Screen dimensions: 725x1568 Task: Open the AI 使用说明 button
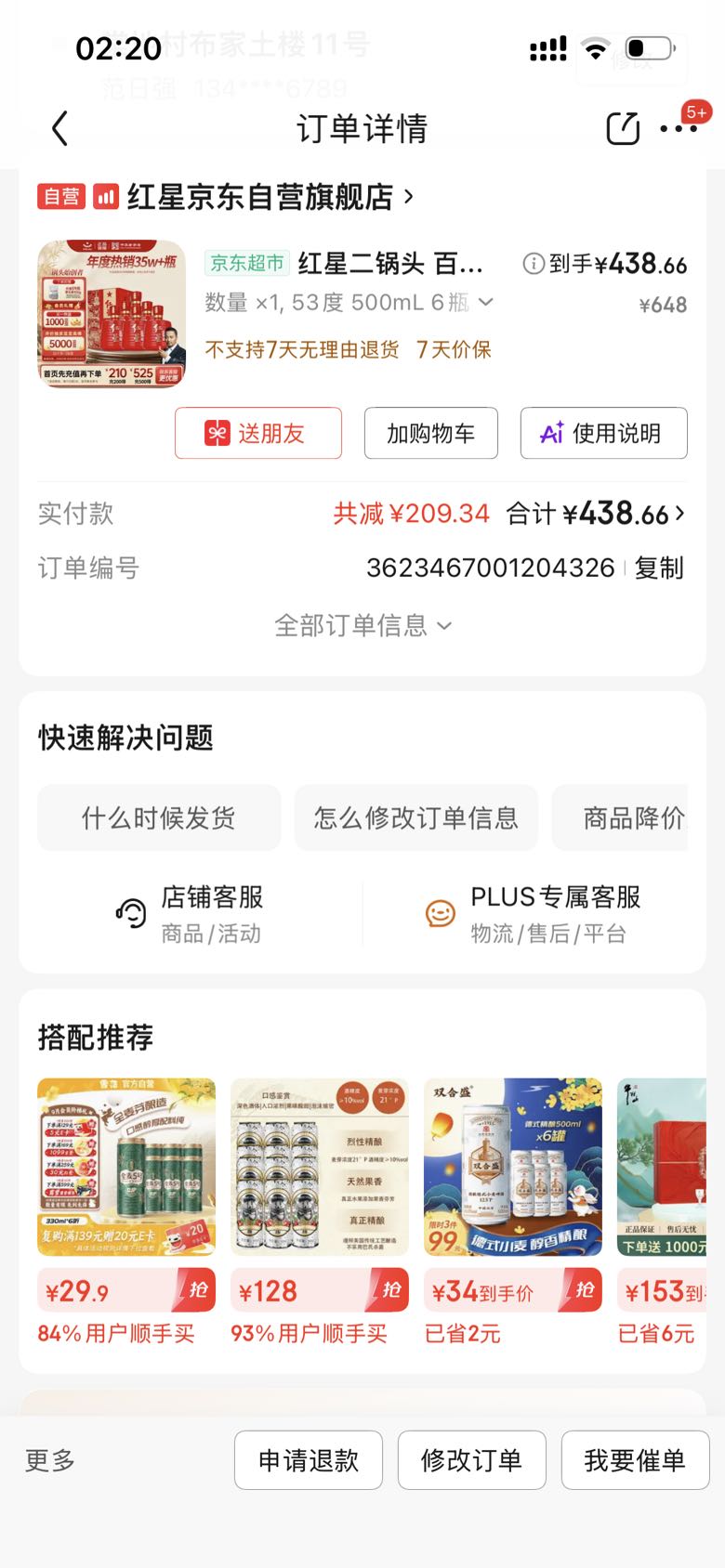604,433
